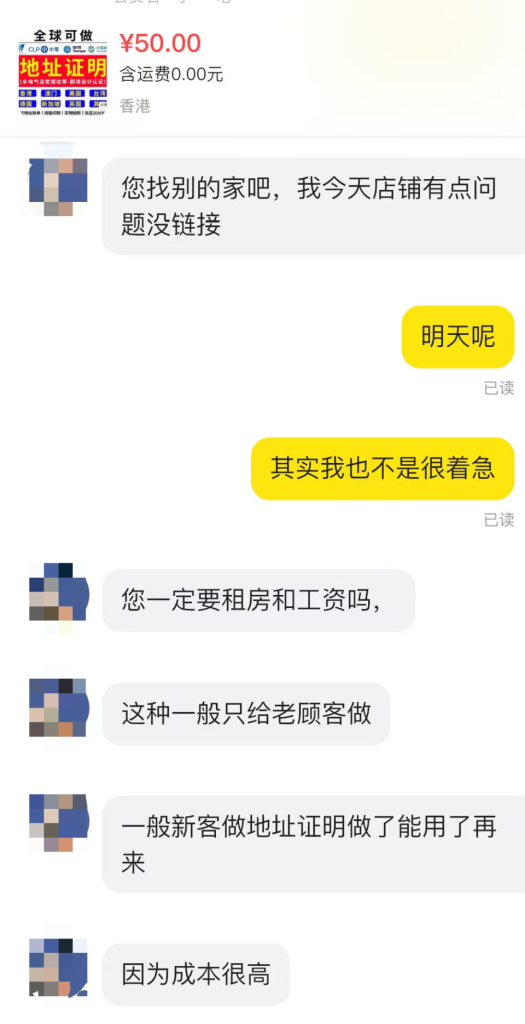The image size is (525, 1024).
Task: Open seller avatar beside '您找别的家吧' message
Action: pos(58,187)
